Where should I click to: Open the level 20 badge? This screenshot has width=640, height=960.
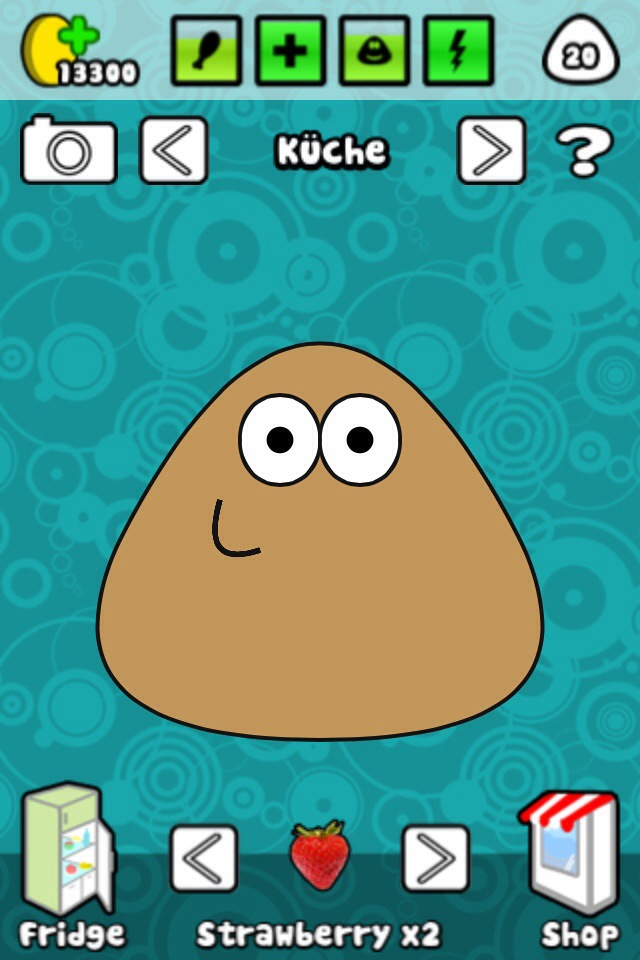[x=579, y=54]
